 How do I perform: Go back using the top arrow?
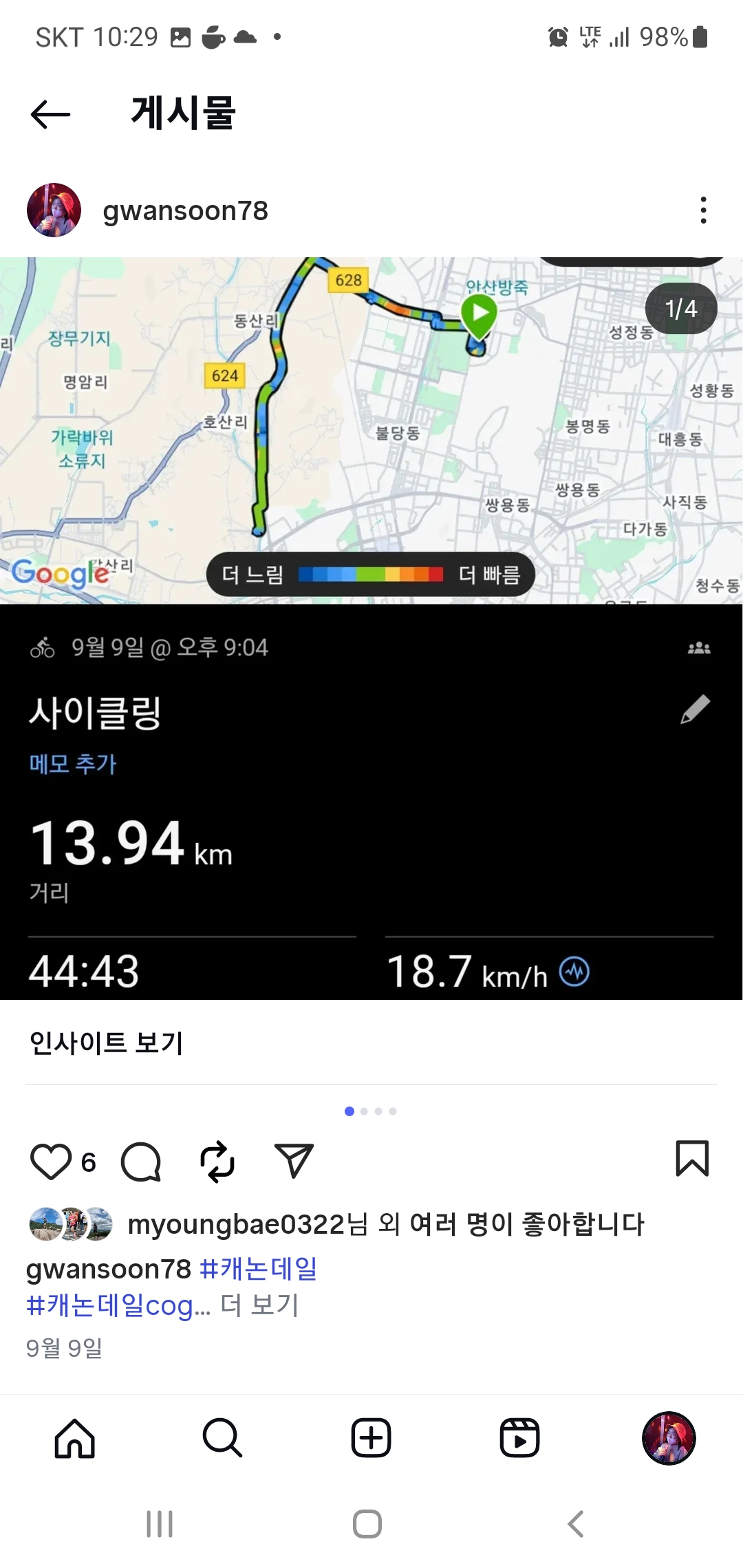pyautogui.click(x=50, y=114)
